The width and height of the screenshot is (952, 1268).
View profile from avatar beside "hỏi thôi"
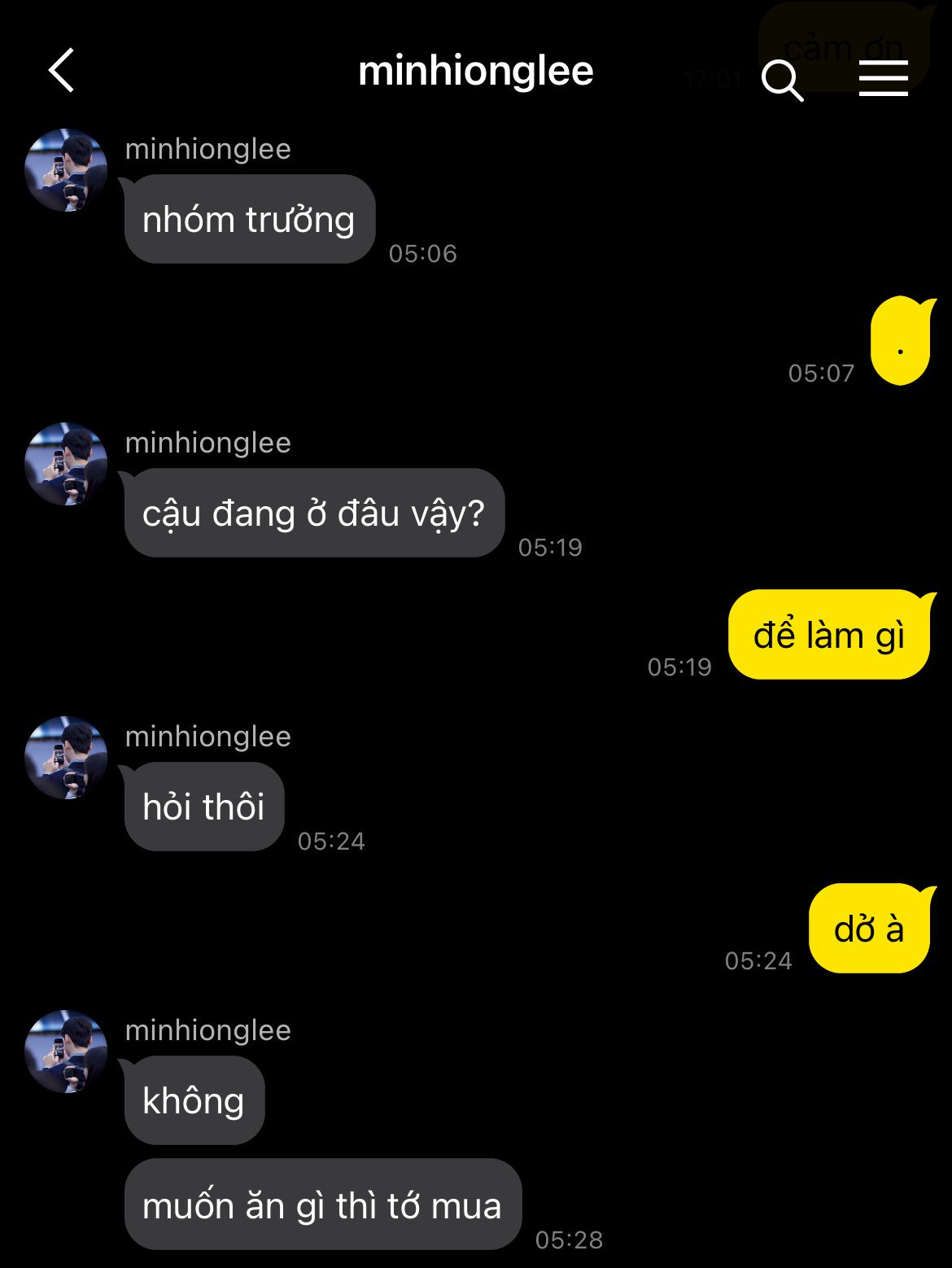click(x=66, y=758)
